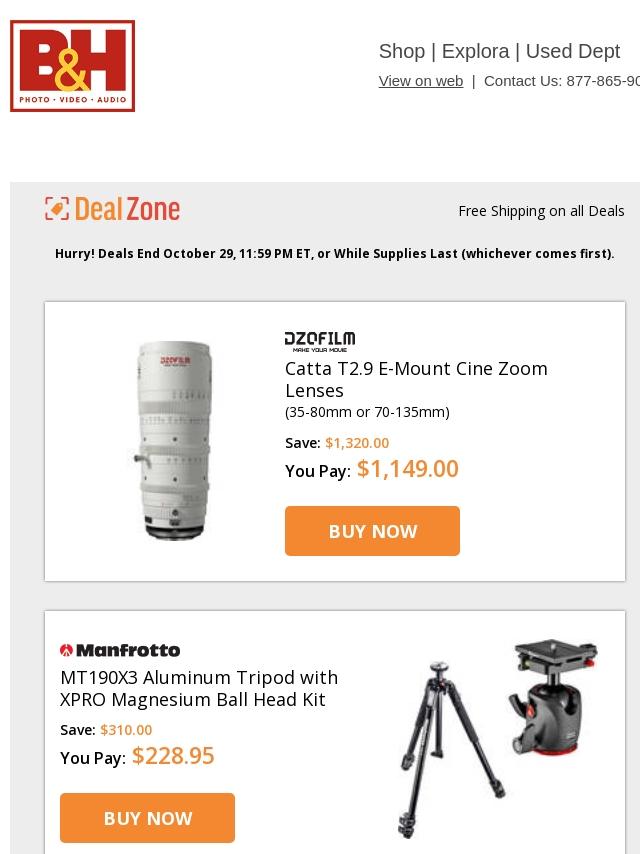Tap Buy Now for Manfrotto tripod kit
640x854 pixels.
click(147, 818)
